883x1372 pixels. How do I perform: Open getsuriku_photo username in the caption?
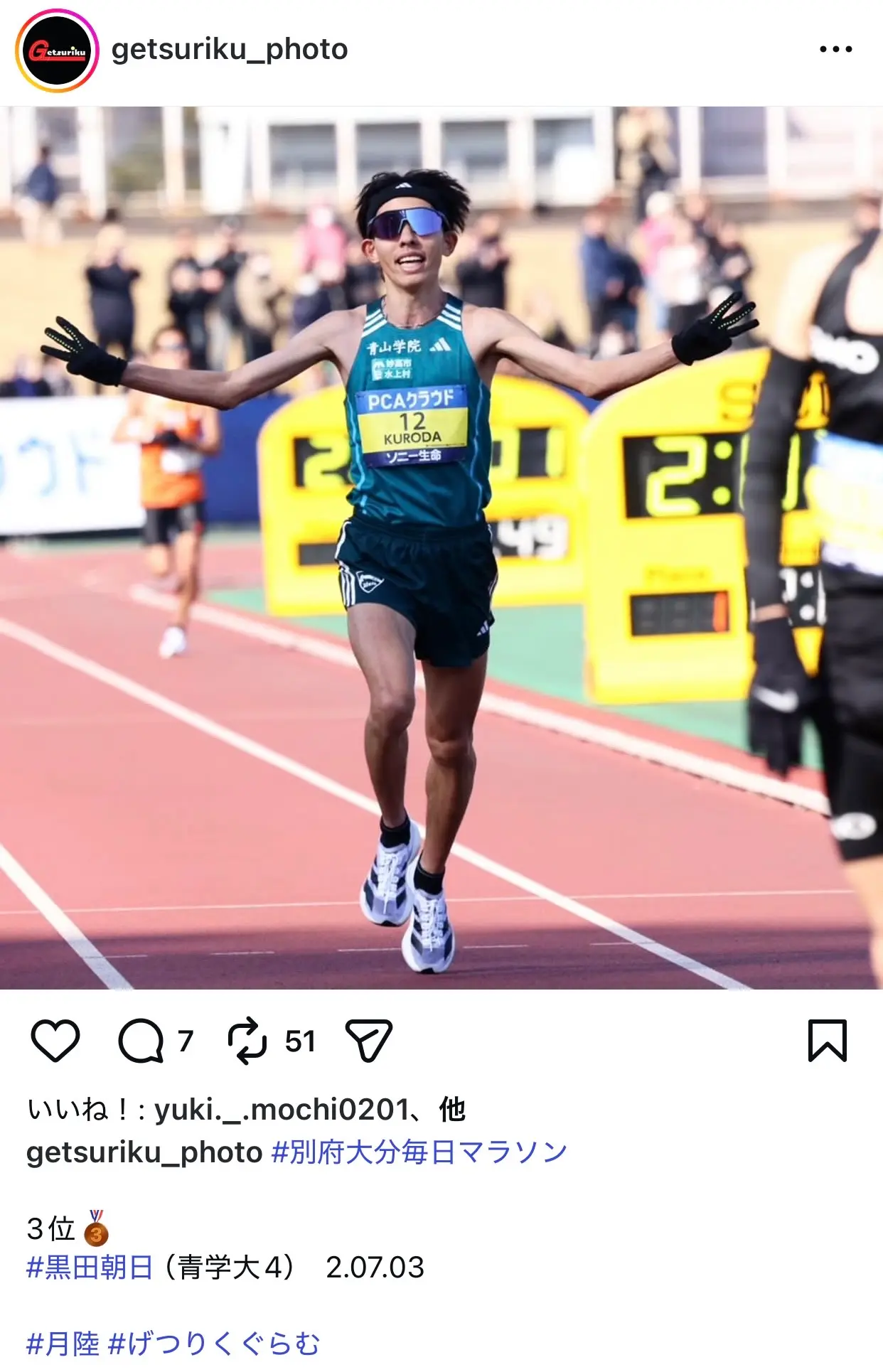tap(144, 1152)
